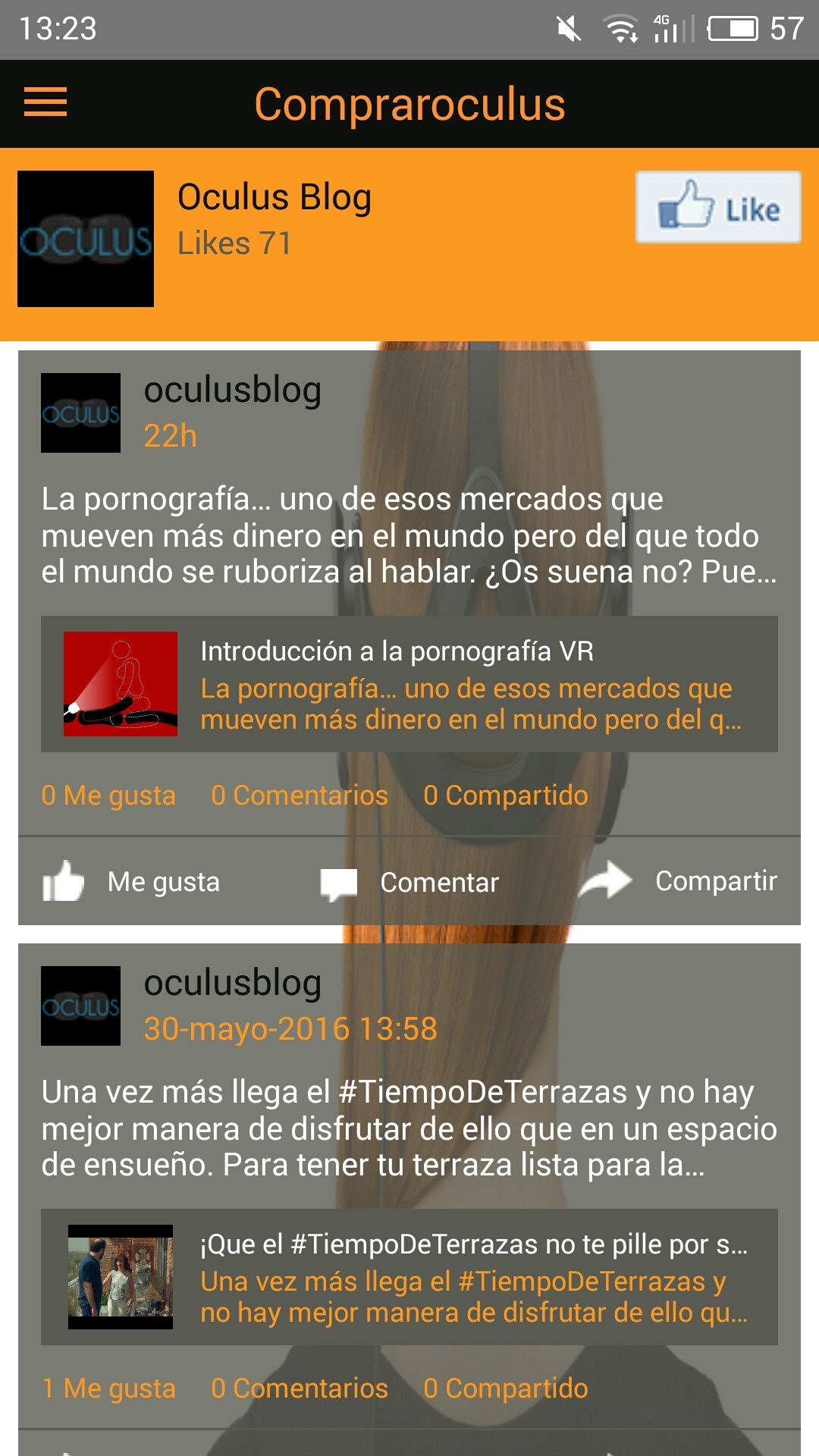Open the '#TiempoDeTerrazas no te pille' link card

pos(409,1277)
